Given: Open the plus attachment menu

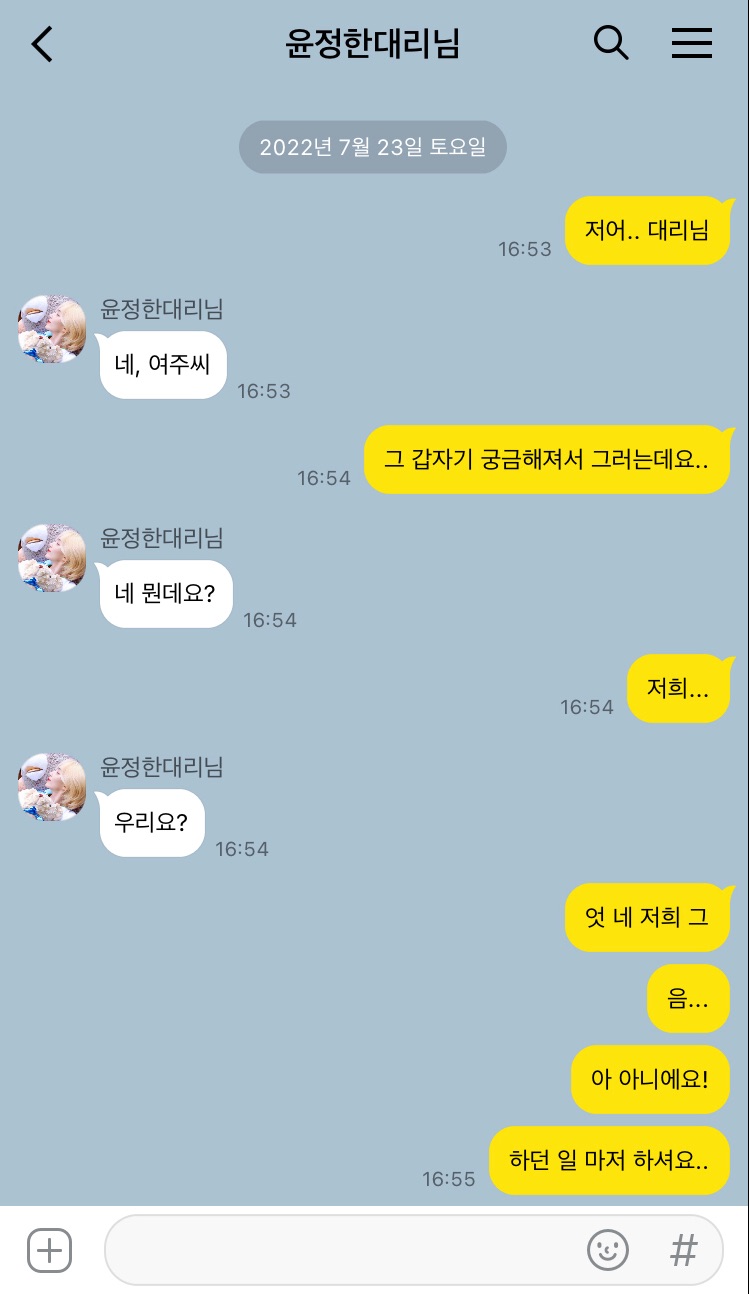Looking at the screenshot, I should tap(49, 1250).
